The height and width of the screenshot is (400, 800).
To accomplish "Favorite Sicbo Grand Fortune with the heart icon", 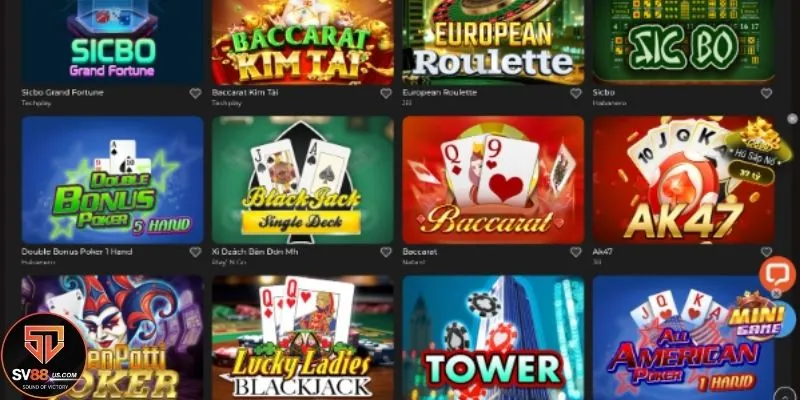I will click(x=195, y=93).
